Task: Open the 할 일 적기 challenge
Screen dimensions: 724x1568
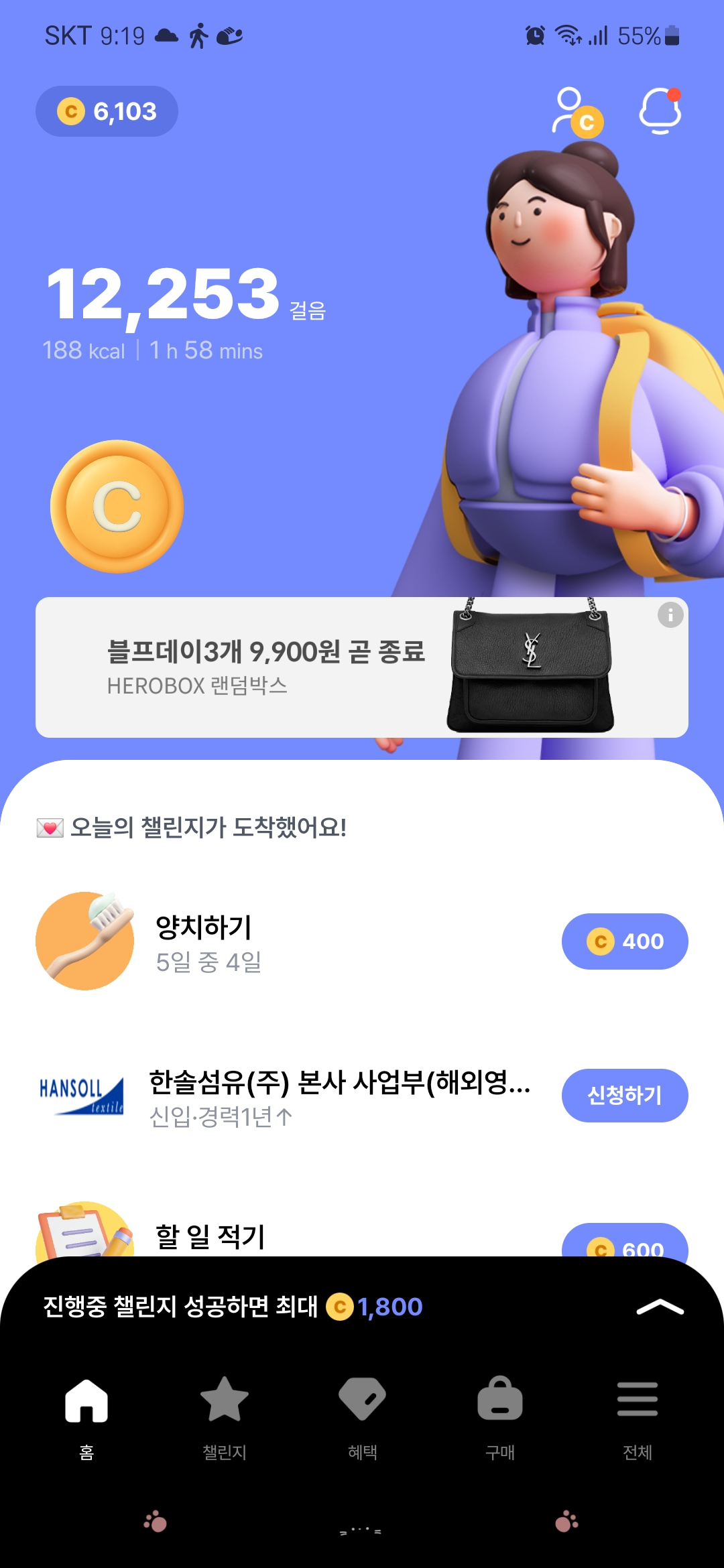Action: (210, 1237)
